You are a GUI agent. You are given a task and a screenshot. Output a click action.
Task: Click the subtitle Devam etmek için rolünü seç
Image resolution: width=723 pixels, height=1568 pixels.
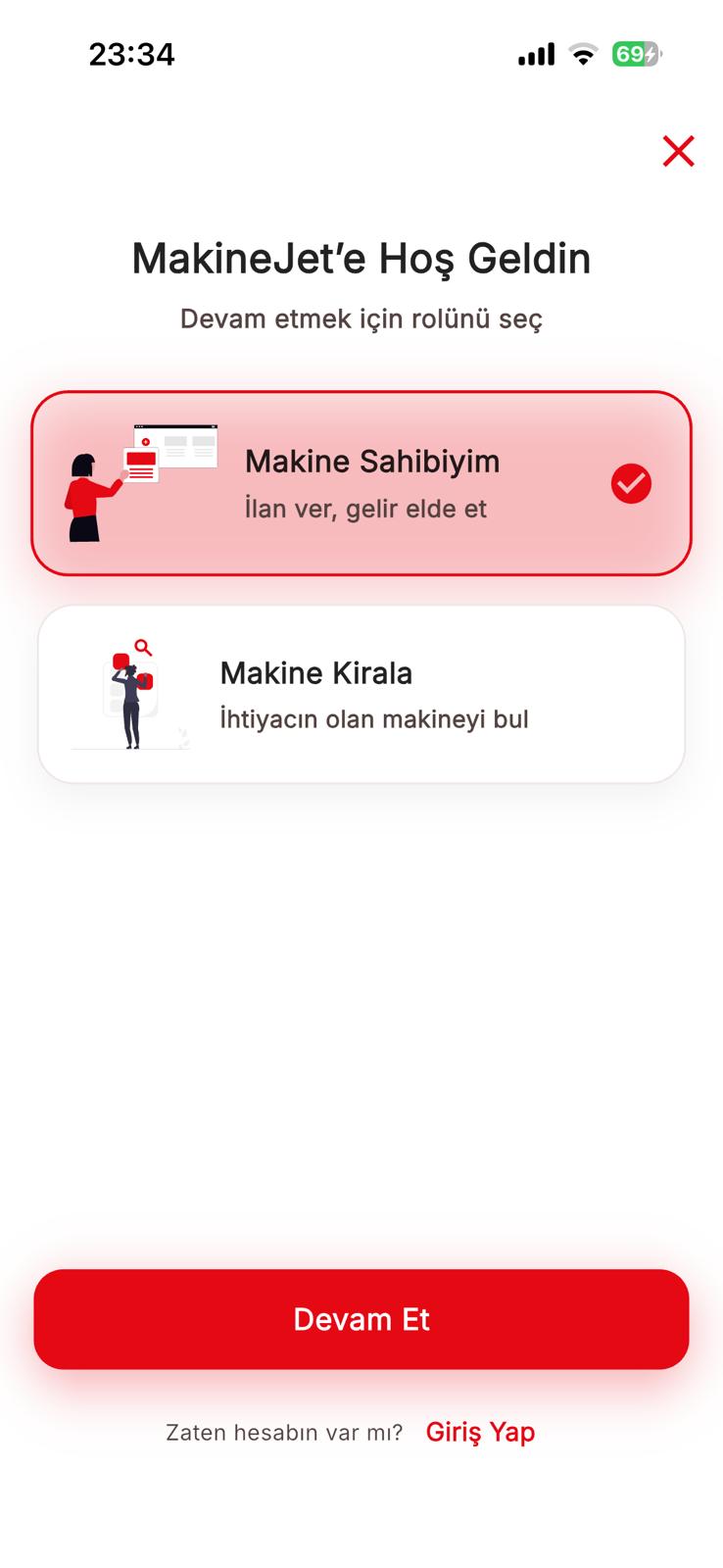click(x=361, y=318)
